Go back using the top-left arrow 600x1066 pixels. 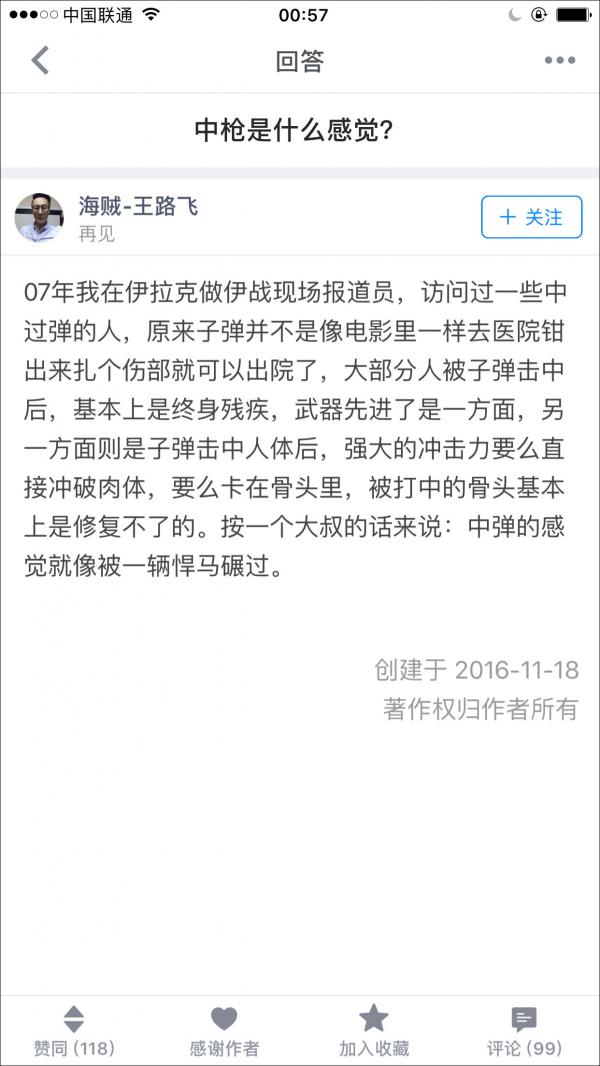pyautogui.click(x=40, y=60)
